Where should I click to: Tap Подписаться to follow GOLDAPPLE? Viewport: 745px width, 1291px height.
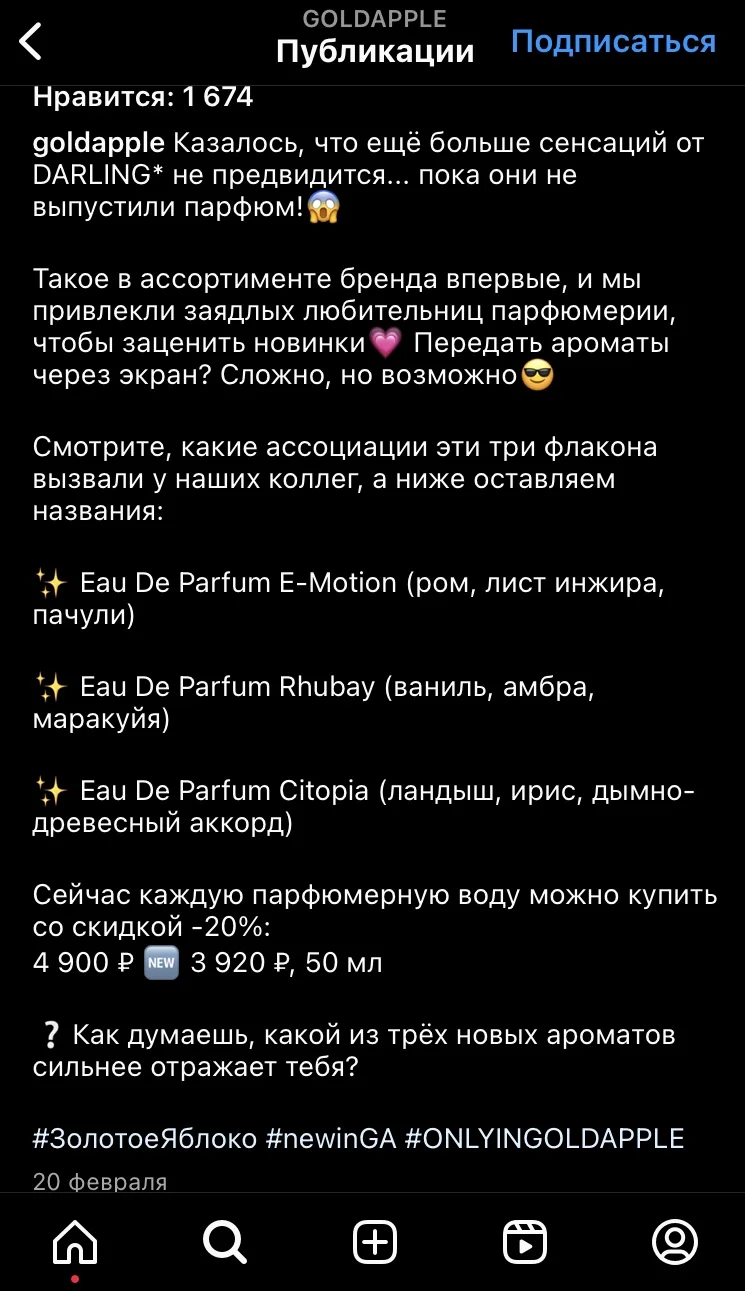tap(613, 41)
